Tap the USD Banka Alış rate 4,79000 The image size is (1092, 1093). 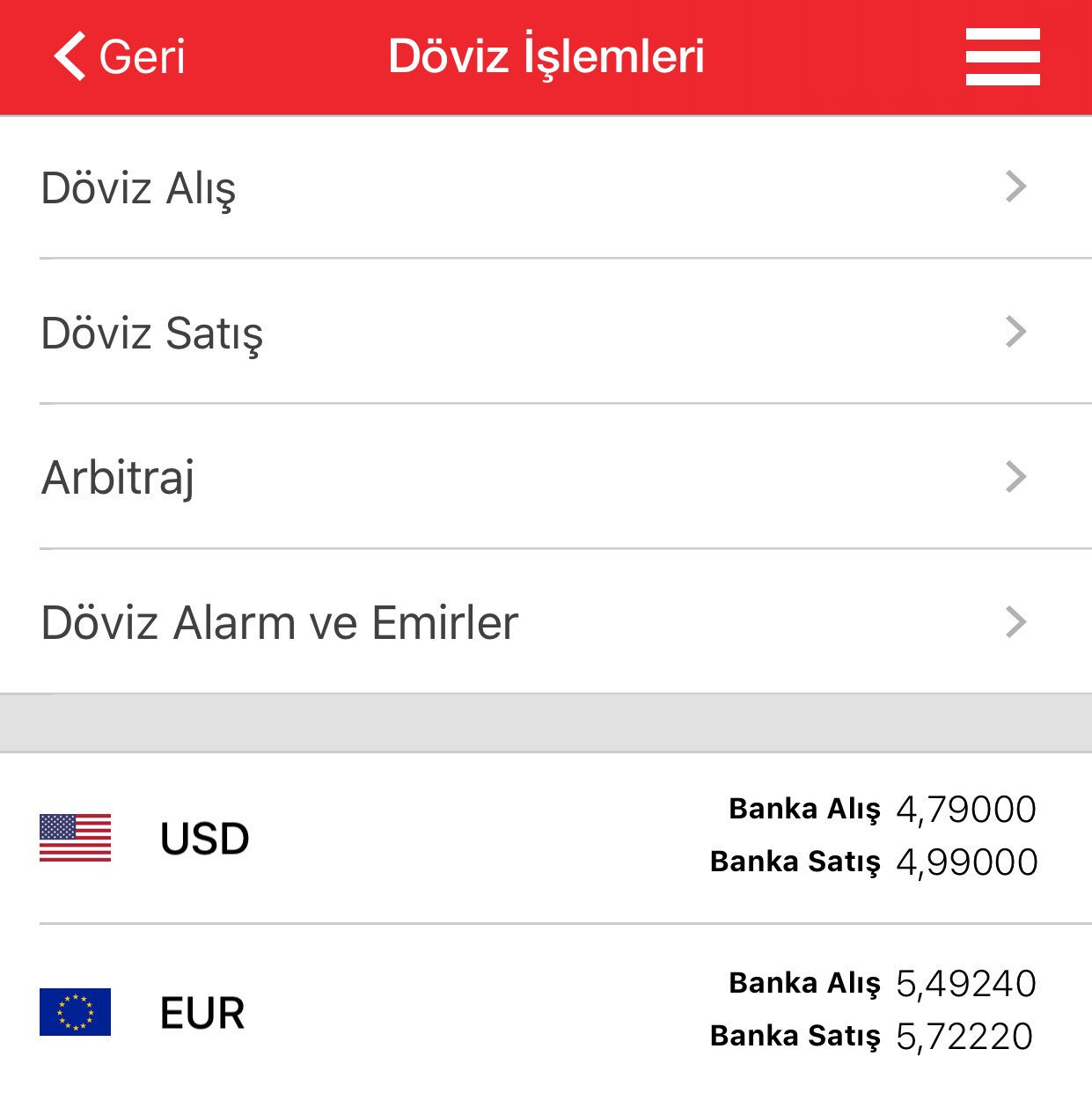pyautogui.click(x=966, y=808)
